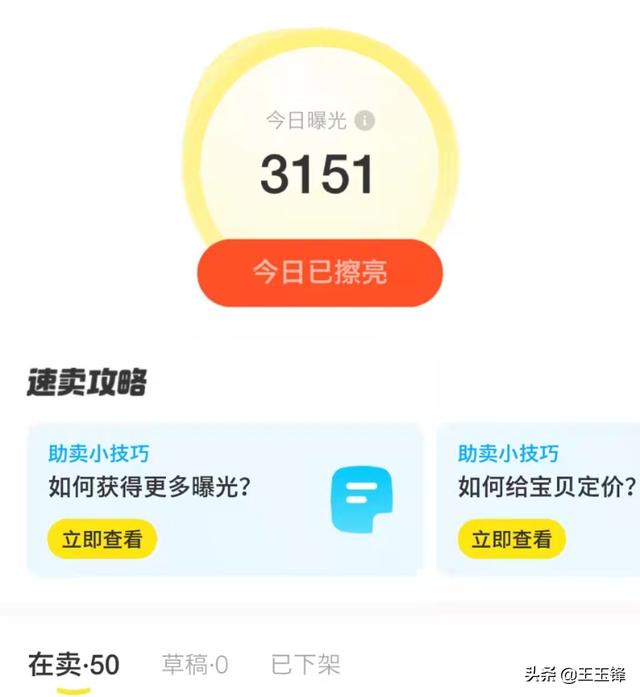Image resolution: width=640 pixels, height=697 pixels.
Task: Select the 在卖·50 tab
Action: (73, 664)
